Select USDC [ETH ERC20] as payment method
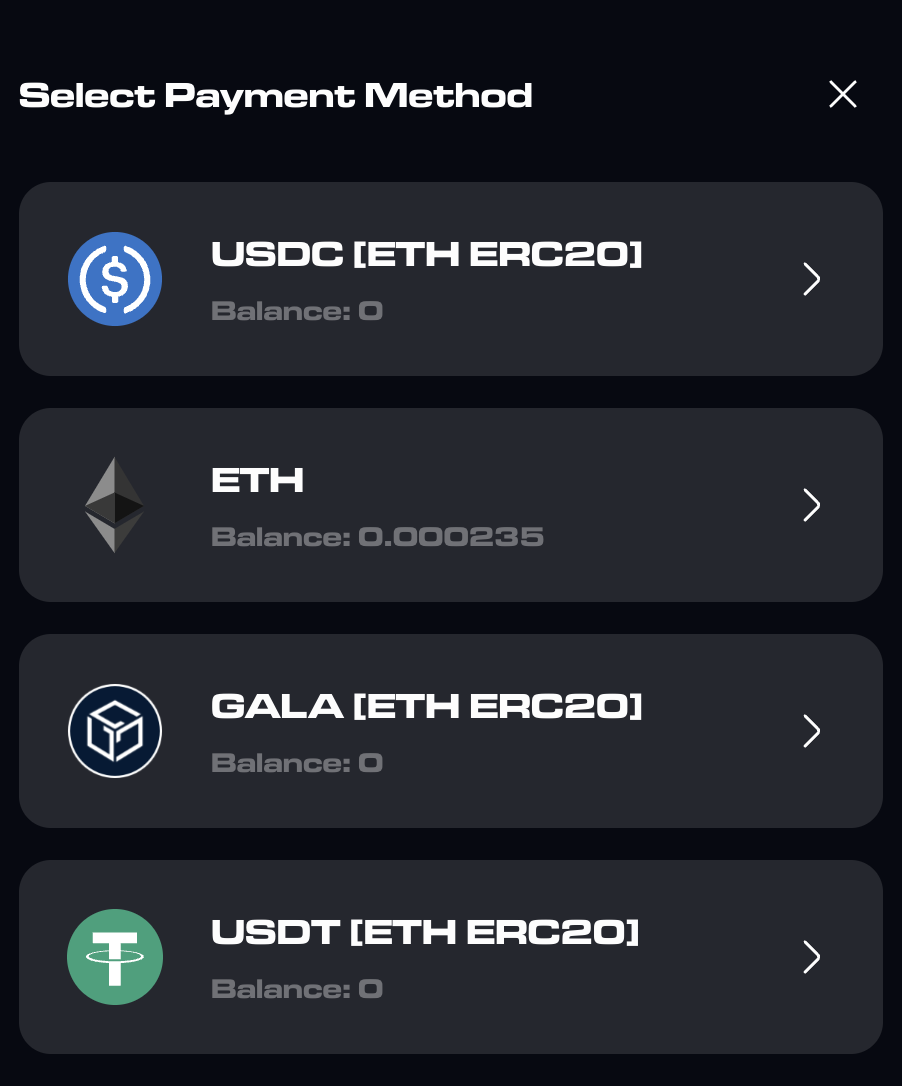 point(450,279)
